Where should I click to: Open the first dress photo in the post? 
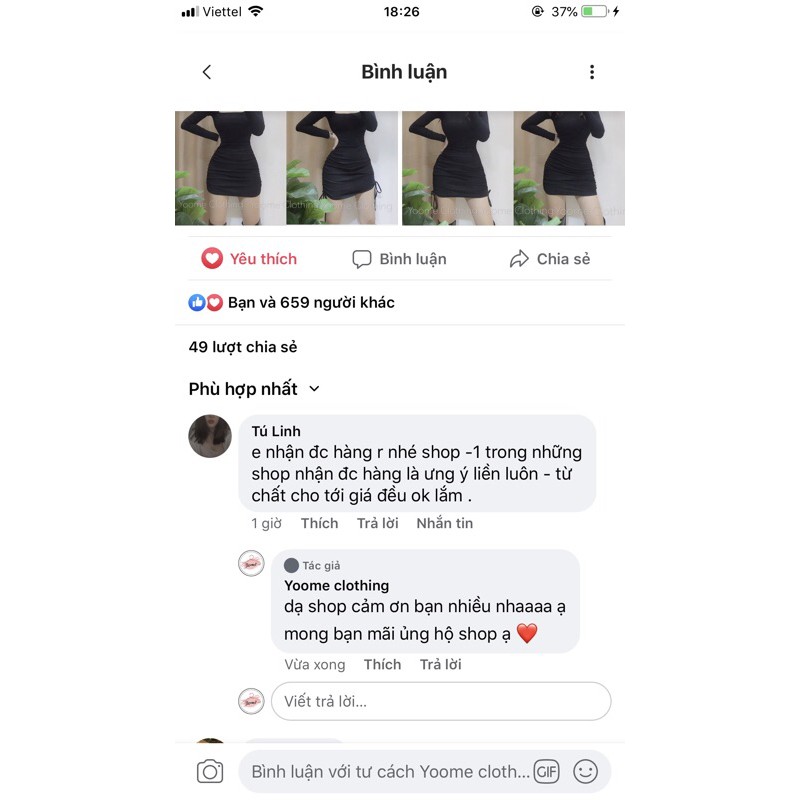[230, 168]
